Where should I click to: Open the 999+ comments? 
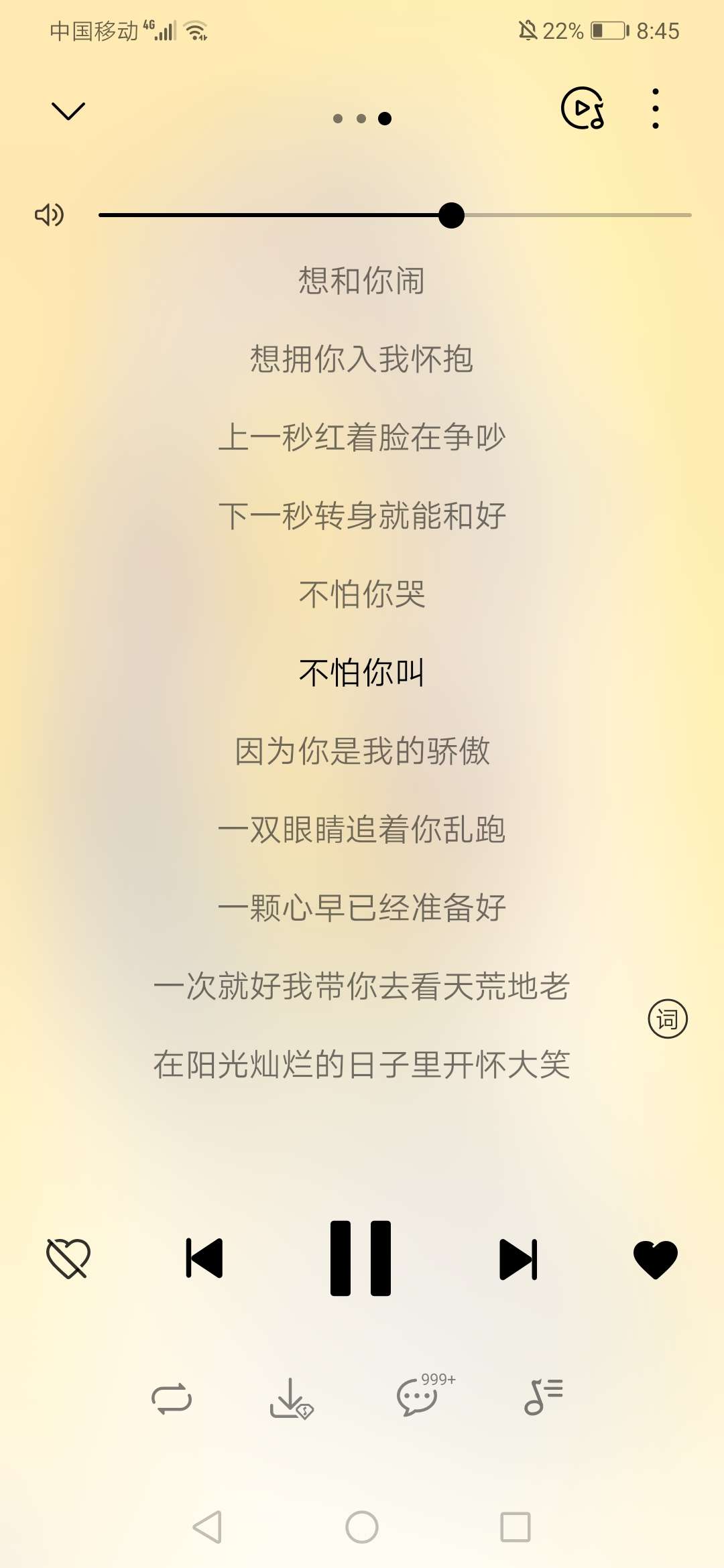tap(424, 1394)
